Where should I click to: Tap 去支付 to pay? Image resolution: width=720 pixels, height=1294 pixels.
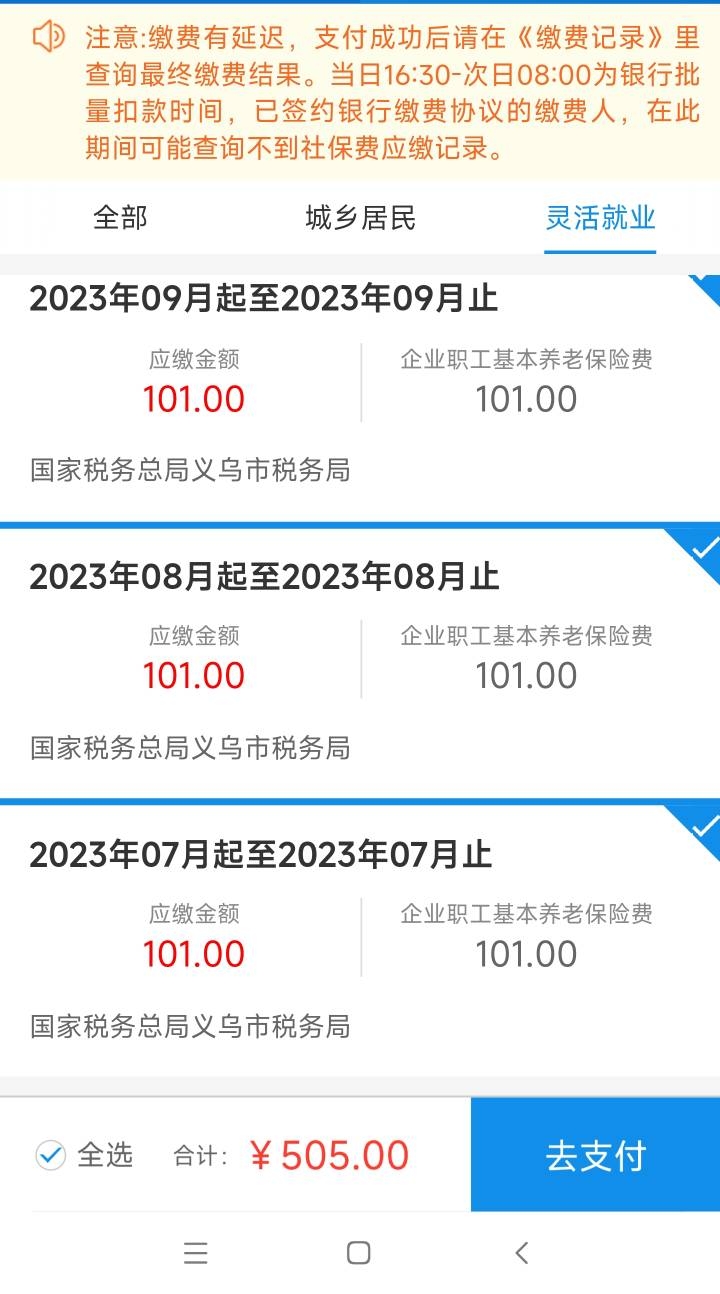tap(595, 1155)
